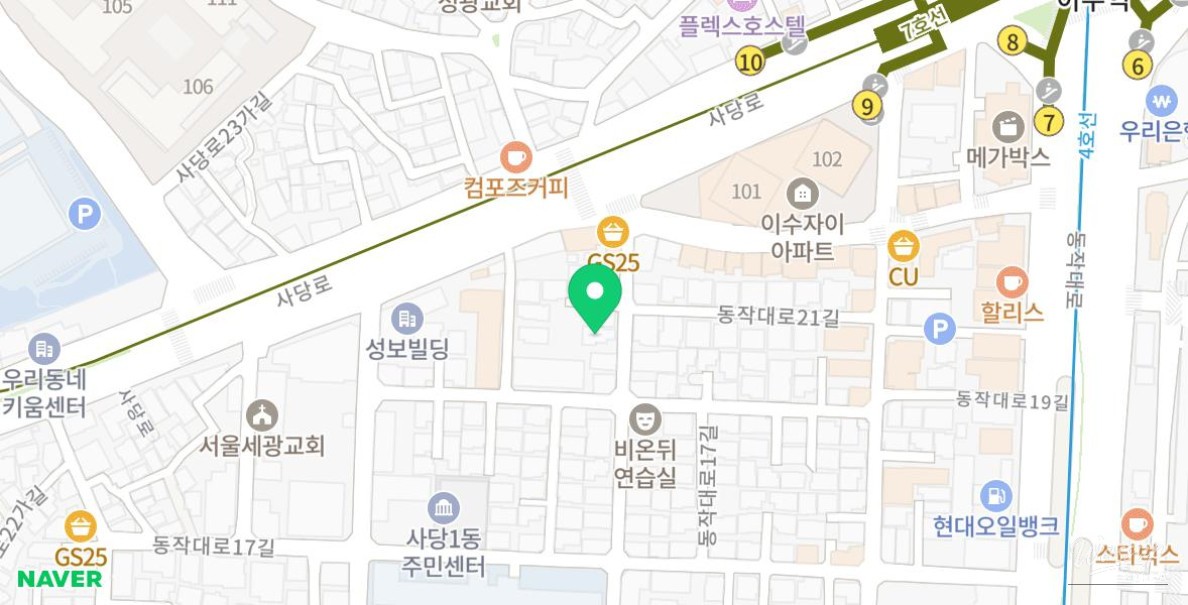Open the 성보빌딩 building marker

pos(407,319)
